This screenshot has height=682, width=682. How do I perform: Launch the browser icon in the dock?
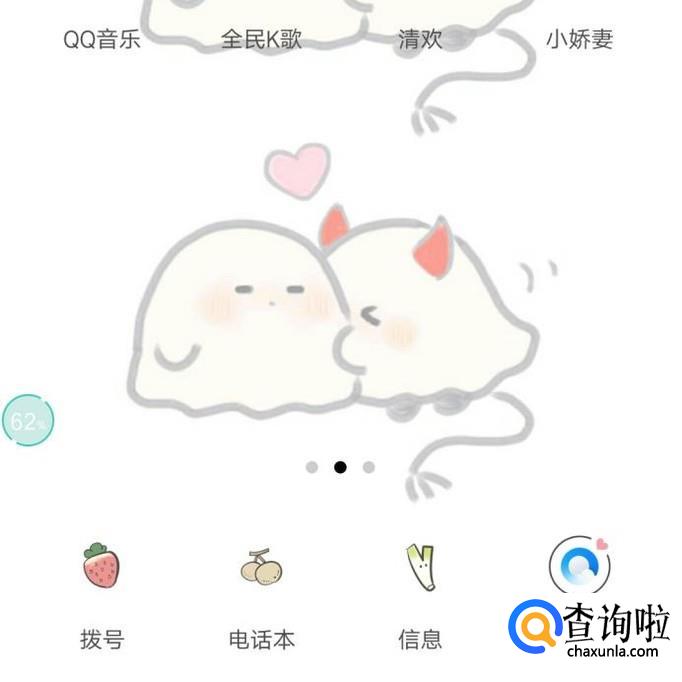click(579, 568)
